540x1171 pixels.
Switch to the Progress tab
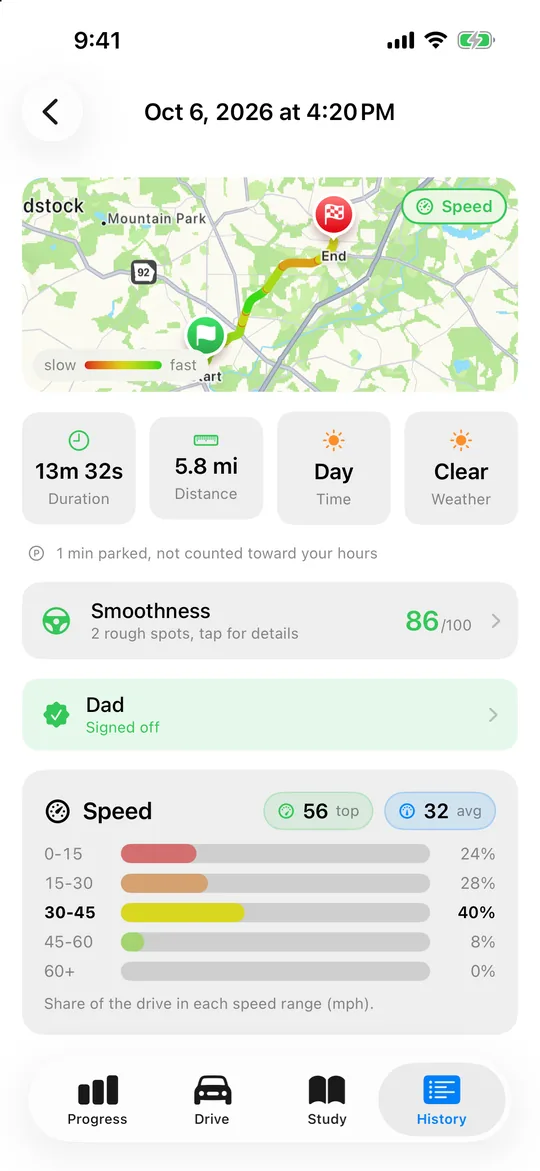coord(97,1100)
